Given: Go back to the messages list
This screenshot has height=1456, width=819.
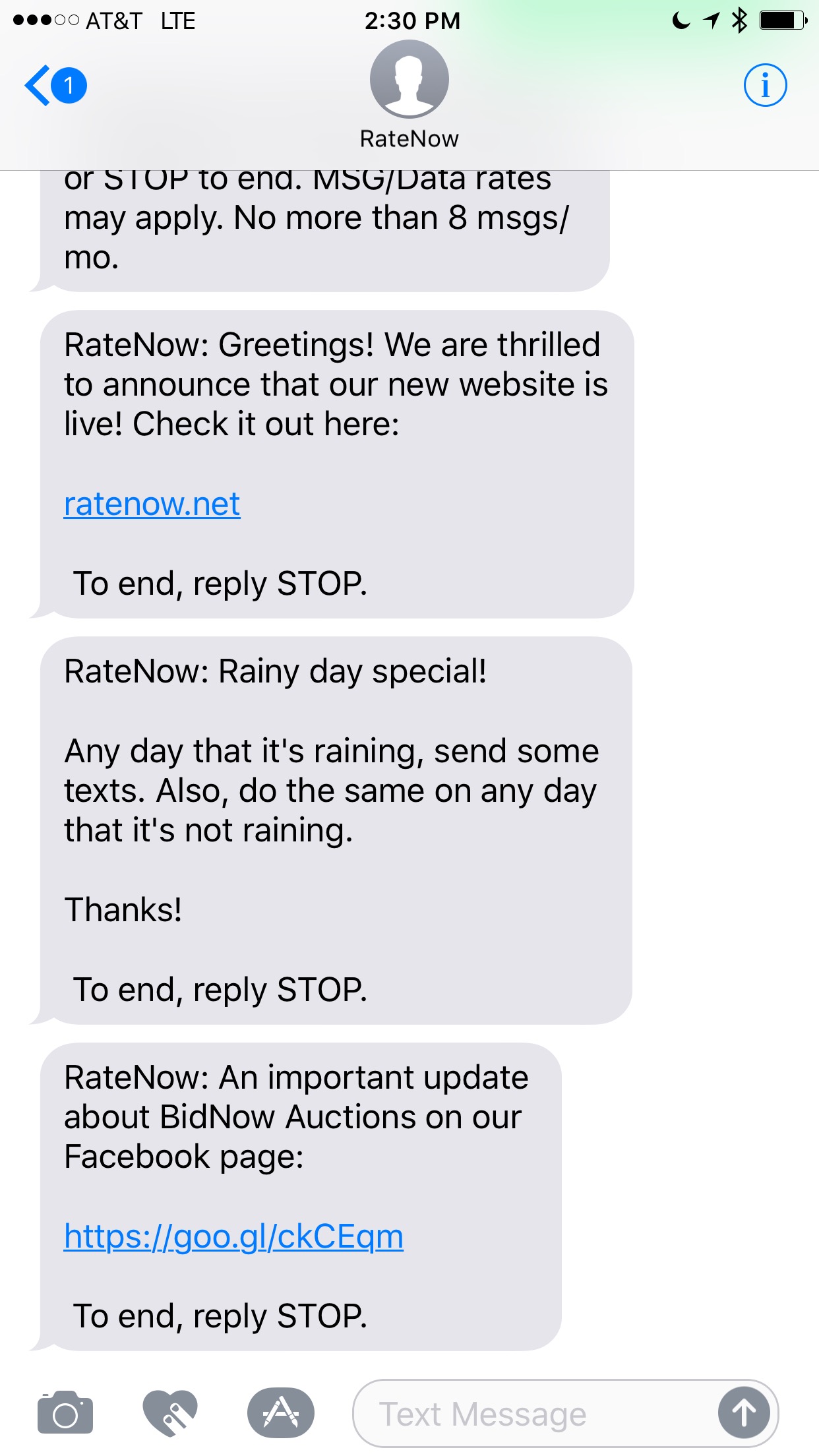Looking at the screenshot, I should pyautogui.click(x=55, y=86).
